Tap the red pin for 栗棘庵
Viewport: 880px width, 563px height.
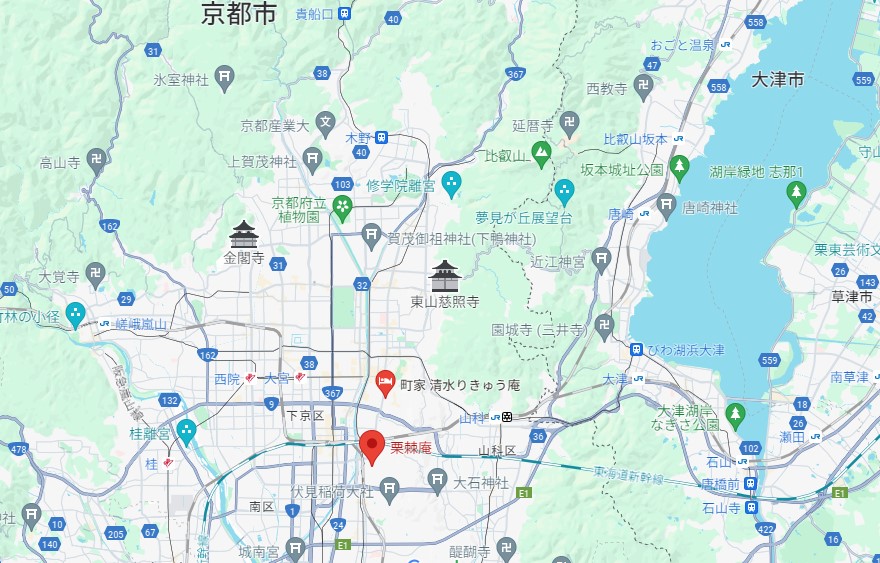(x=372, y=446)
